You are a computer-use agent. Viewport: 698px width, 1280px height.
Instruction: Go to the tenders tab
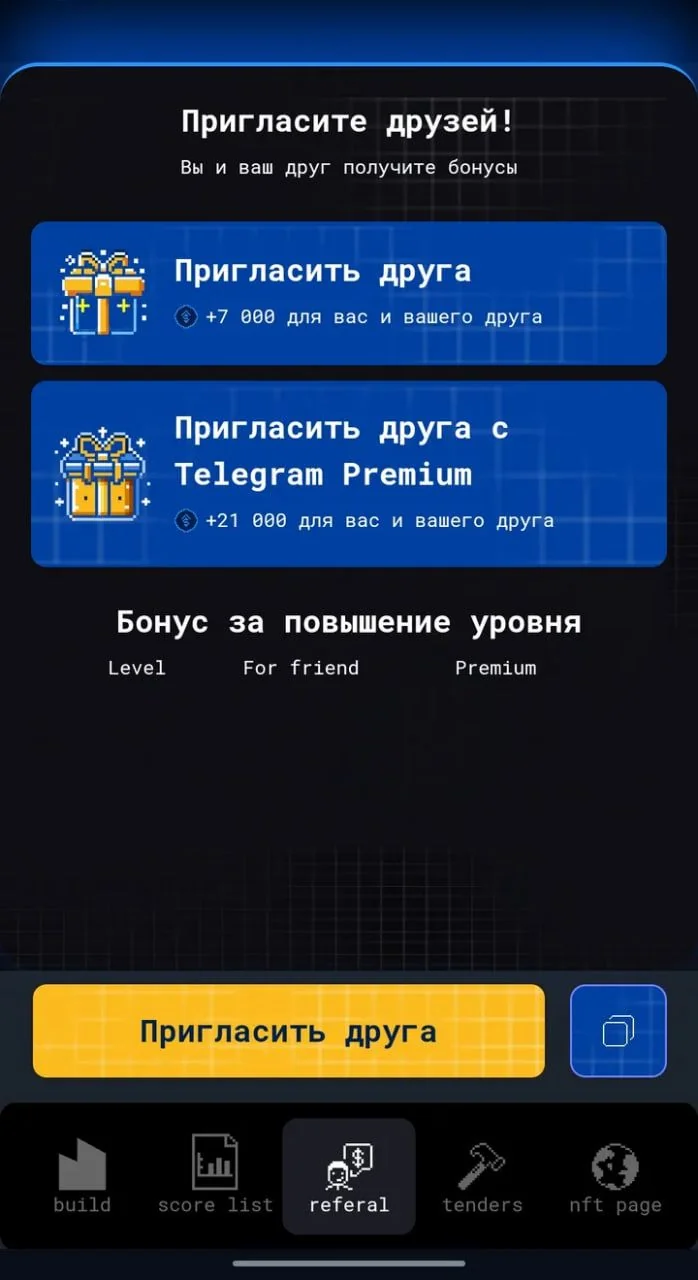(482, 1177)
